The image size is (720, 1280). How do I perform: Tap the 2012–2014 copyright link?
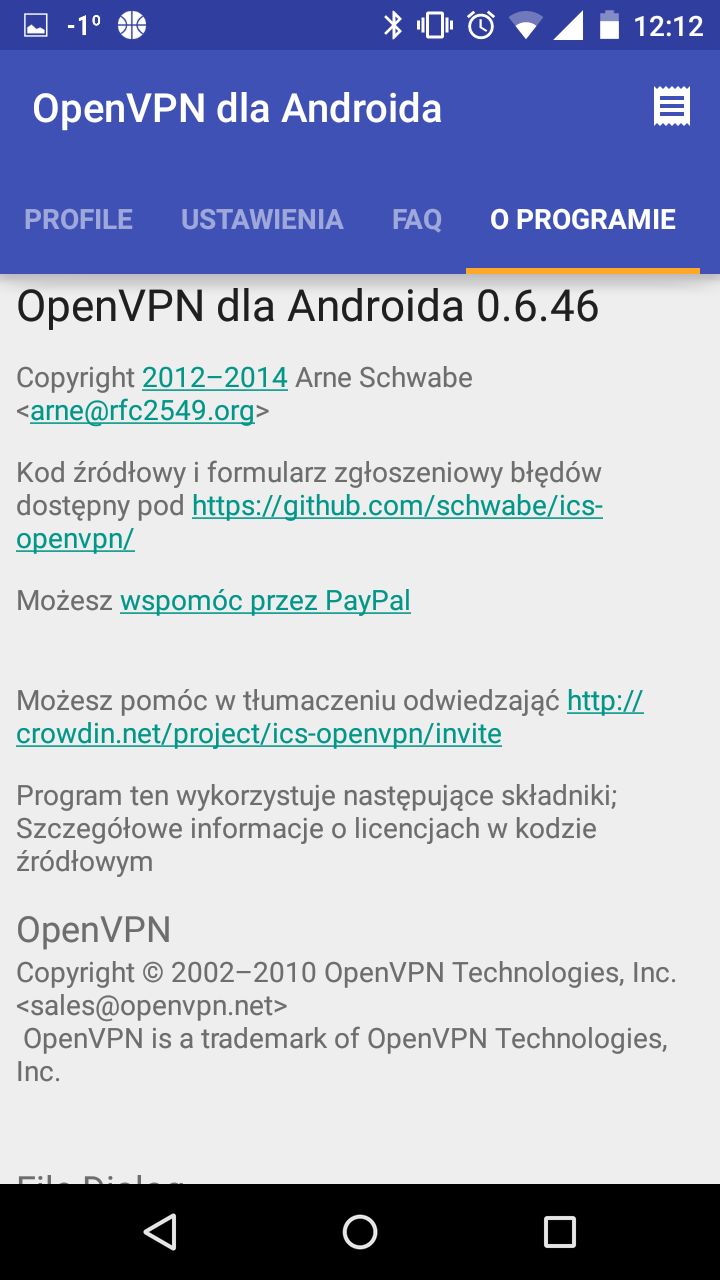(215, 378)
